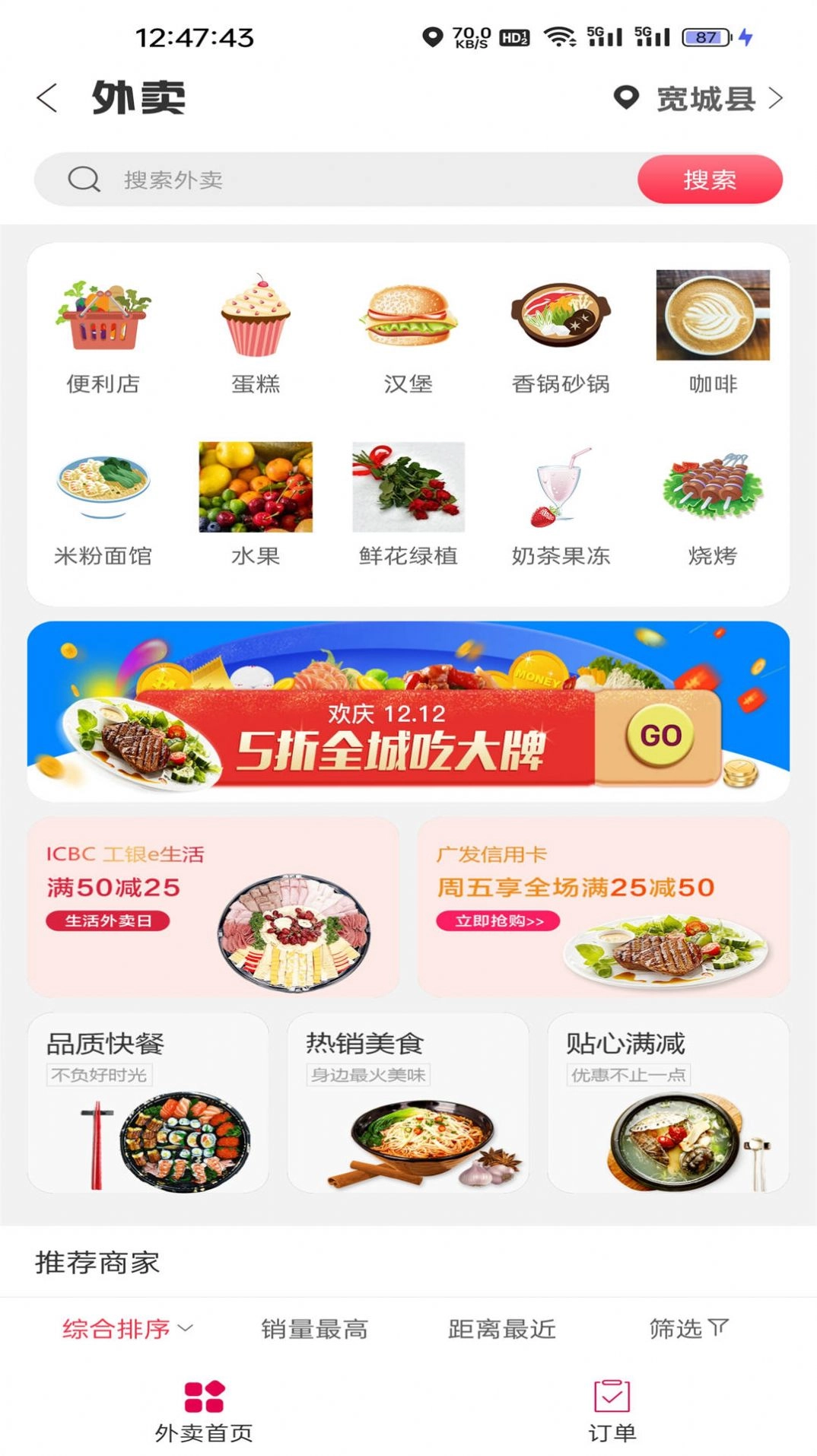Tap the 立即抢购 grab deal link
Image resolution: width=817 pixels, height=1456 pixels.
[x=497, y=920]
